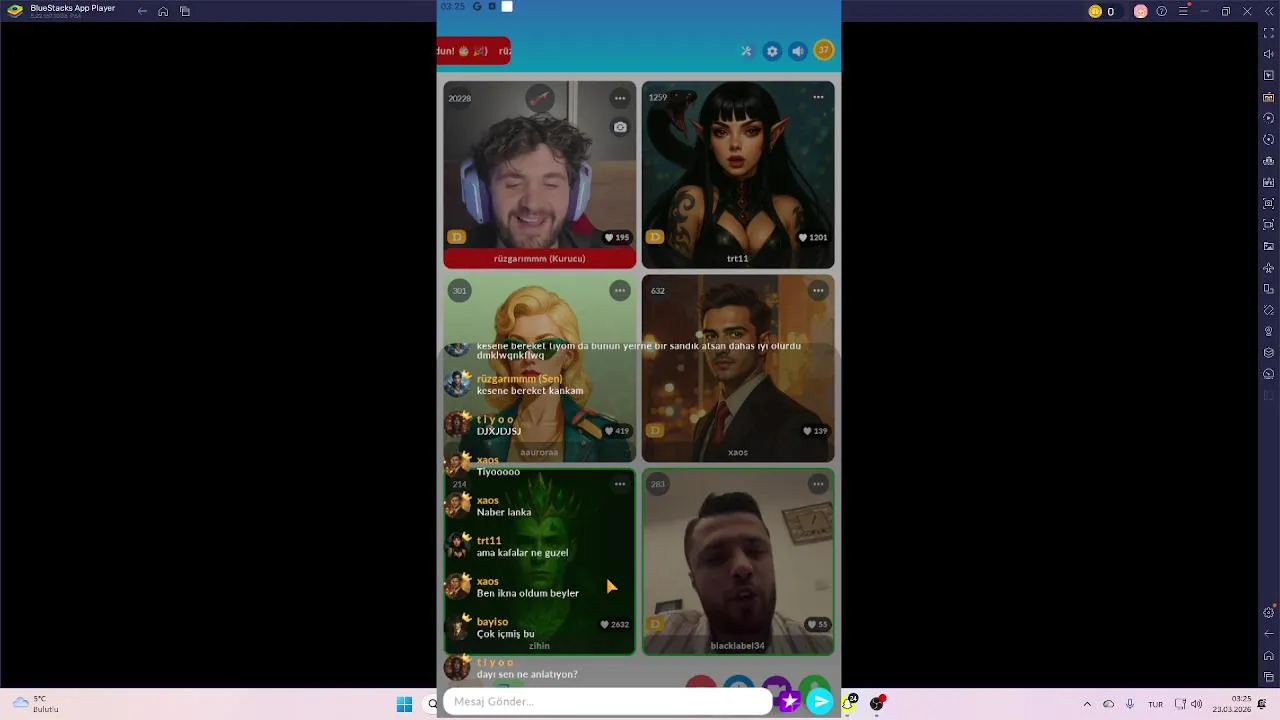The width and height of the screenshot is (1280, 720).
Task: Open options menu on rüzgarımmm's tile
Action: tap(620, 98)
